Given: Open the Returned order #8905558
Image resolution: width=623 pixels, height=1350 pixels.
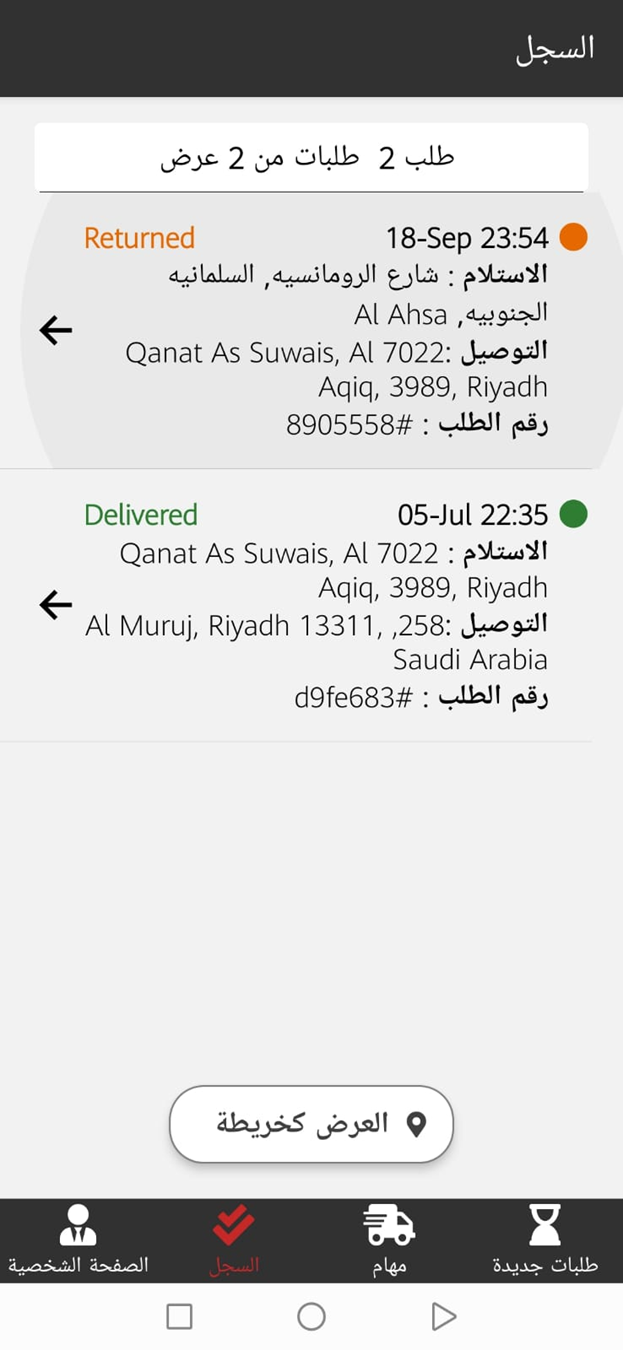Looking at the screenshot, I should [310, 330].
